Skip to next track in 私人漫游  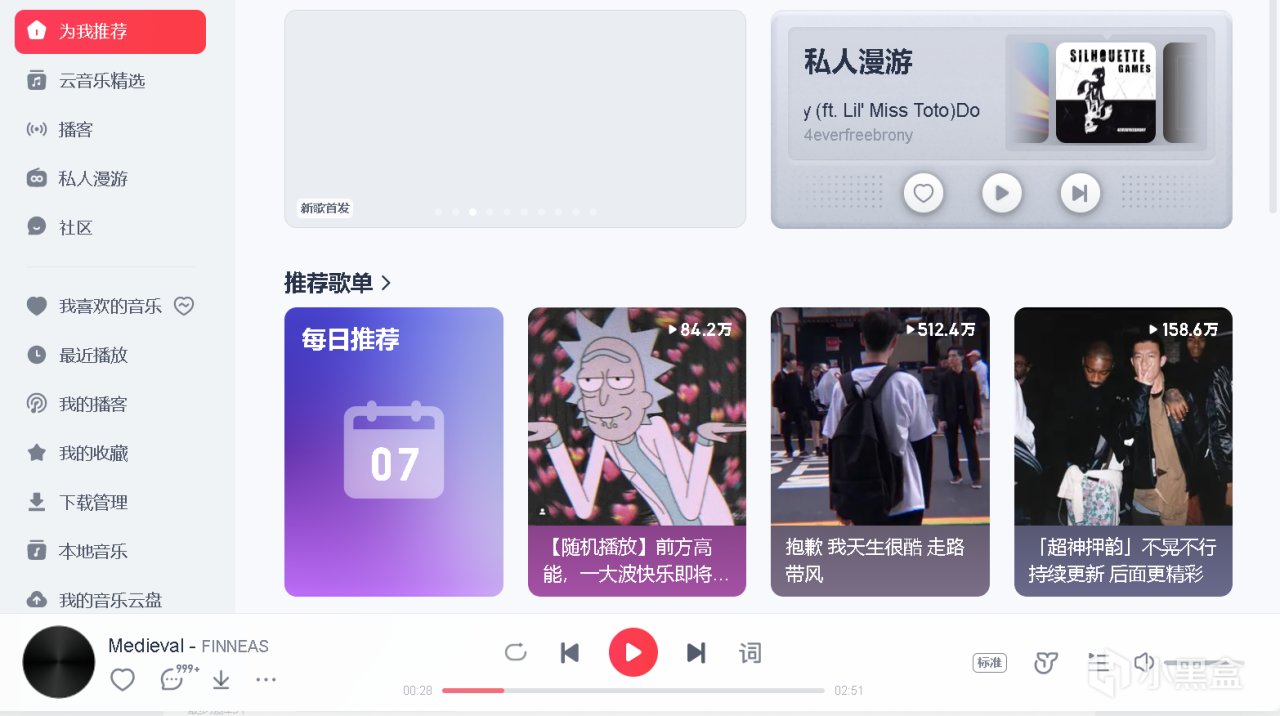[x=1079, y=193]
